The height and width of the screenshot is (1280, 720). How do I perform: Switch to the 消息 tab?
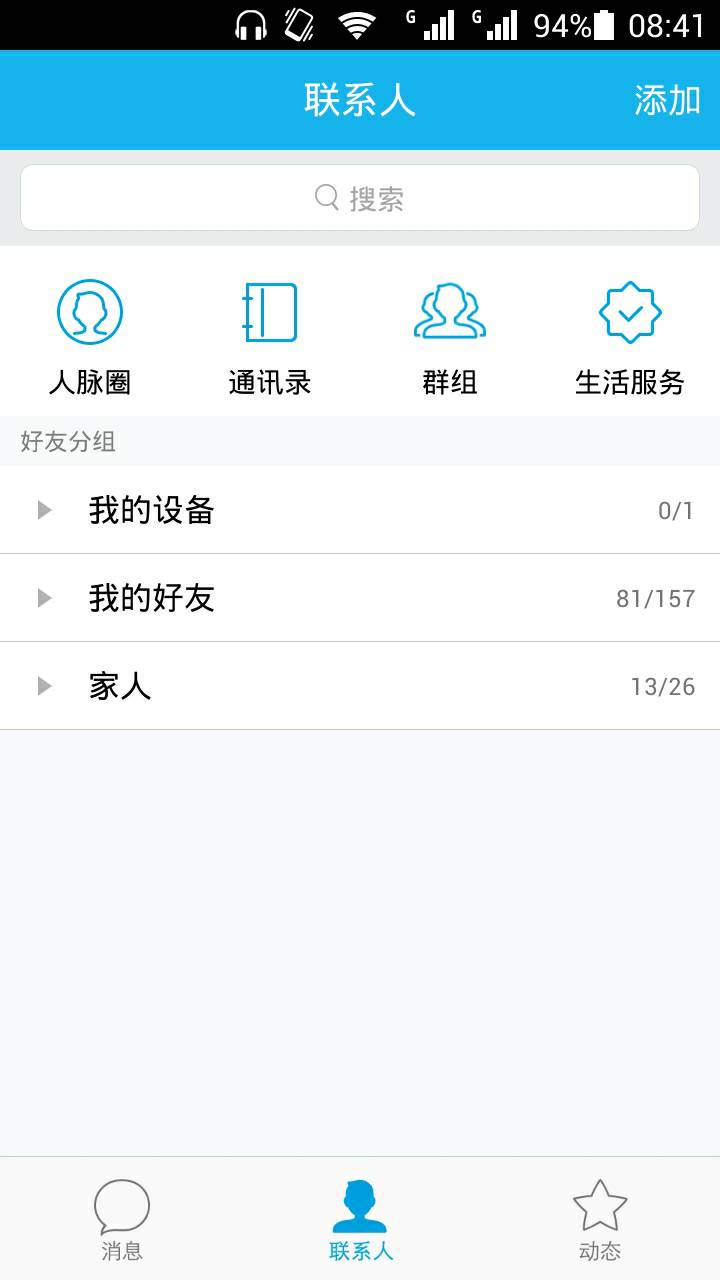coord(122,1218)
